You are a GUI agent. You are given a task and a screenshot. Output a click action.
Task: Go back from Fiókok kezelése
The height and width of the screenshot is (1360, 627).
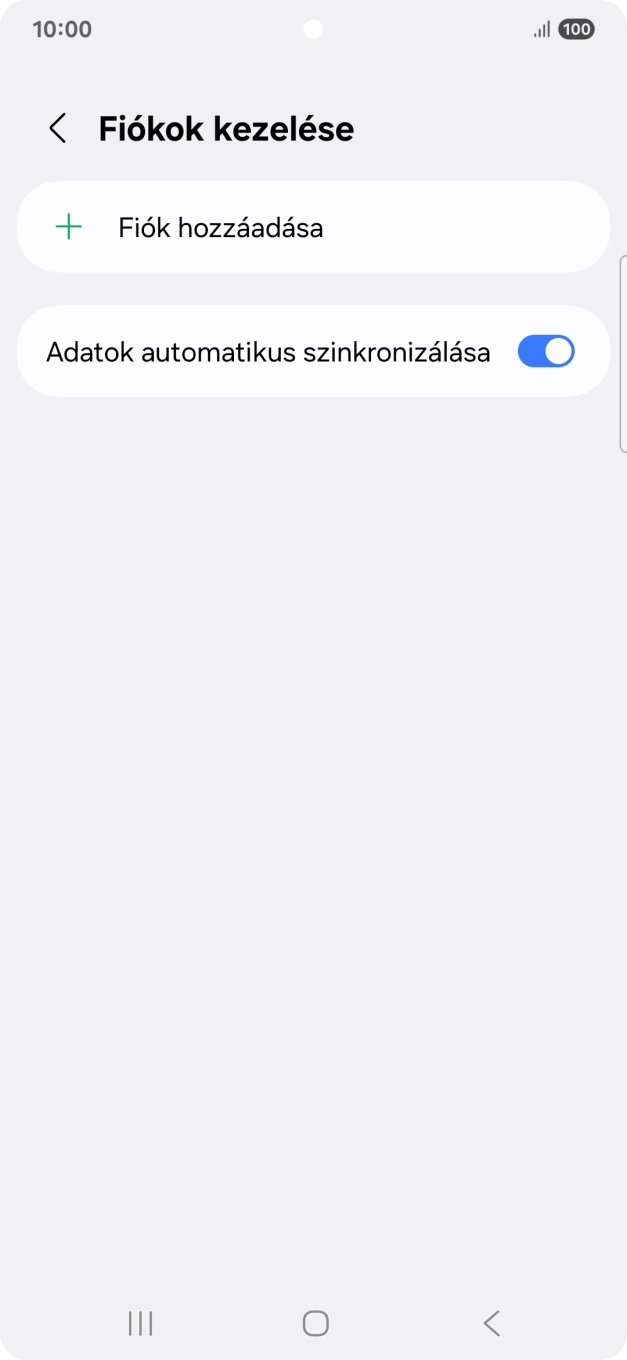(x=58, y=129)
